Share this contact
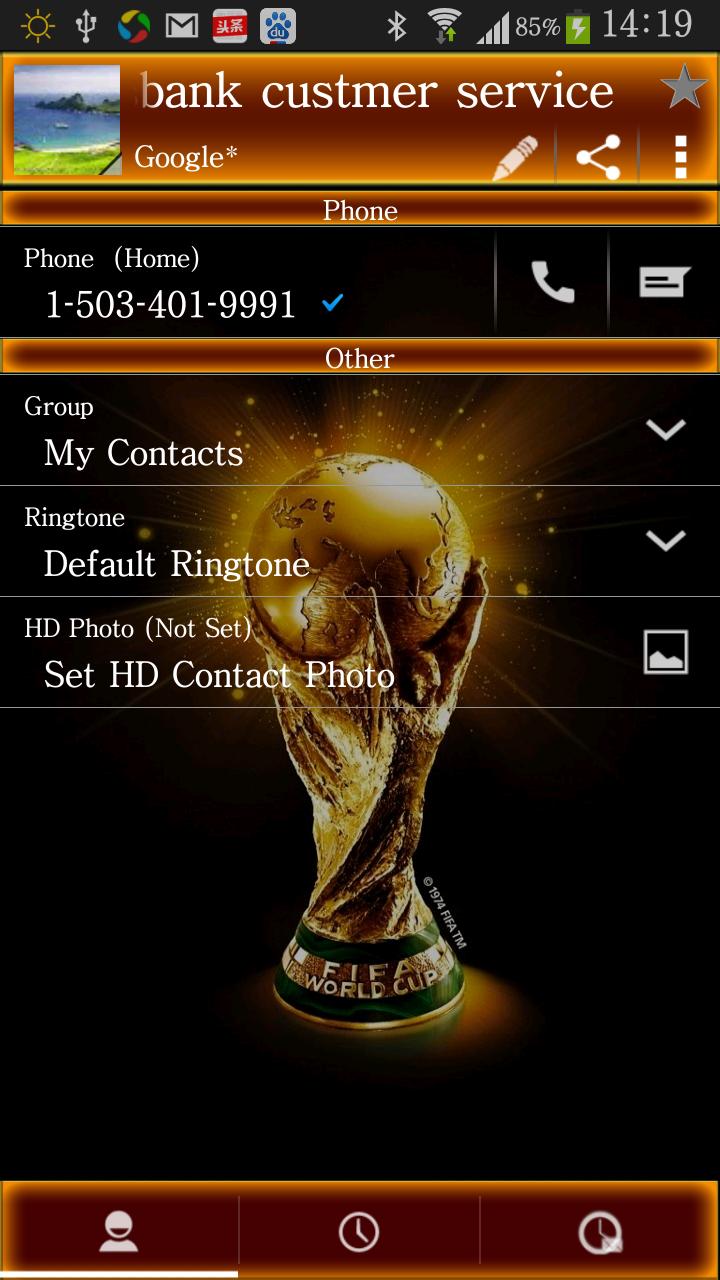Screen dimensions: 720x1280 598,158
